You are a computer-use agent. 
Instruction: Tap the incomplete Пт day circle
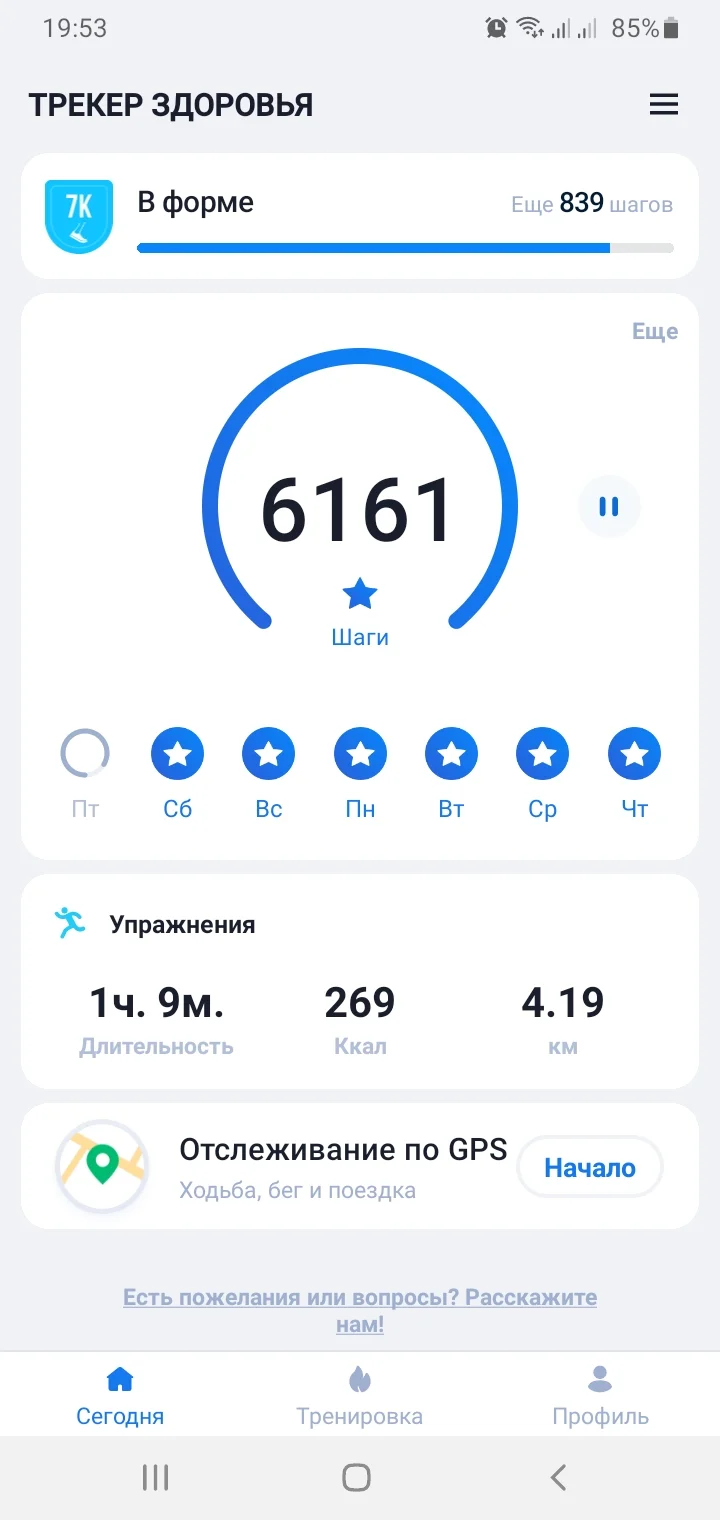pyautogui.click(x=85, y=753)
